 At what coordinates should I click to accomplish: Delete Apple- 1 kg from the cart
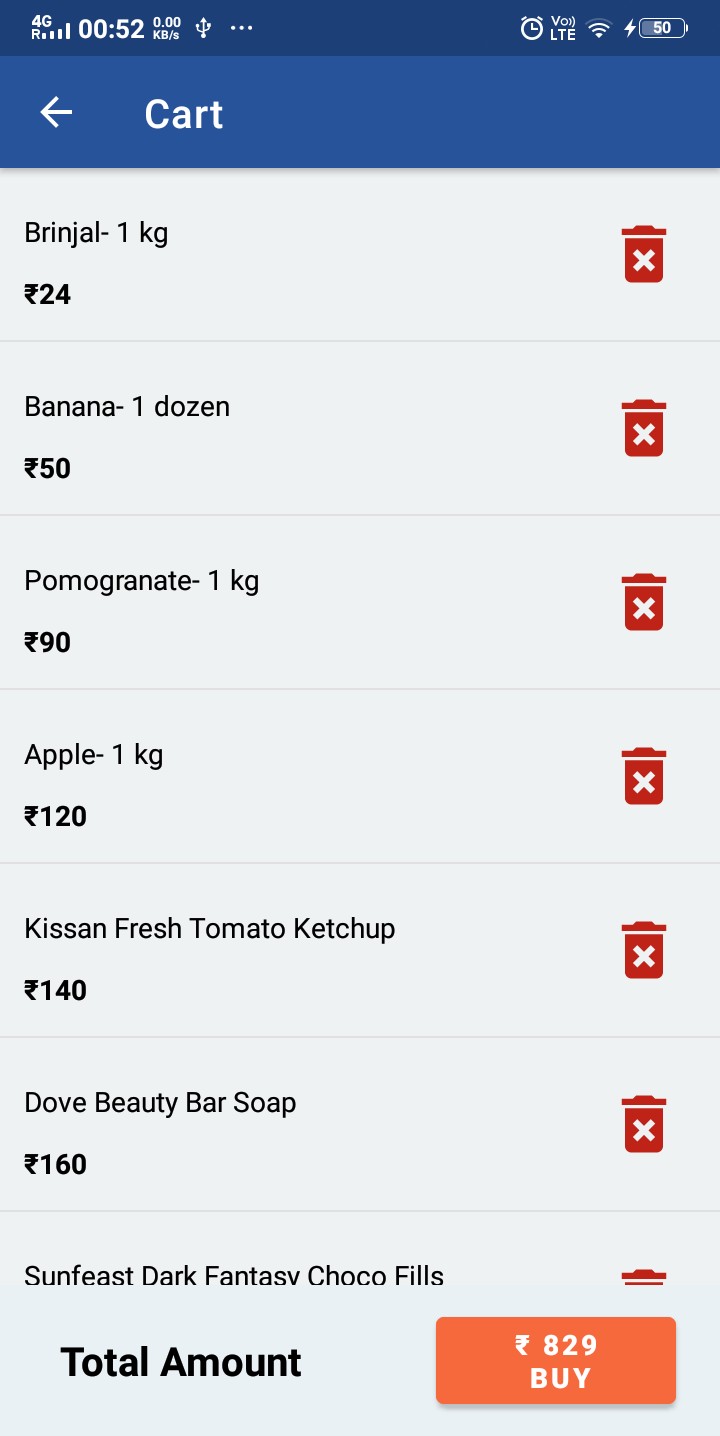[x=644, y=777]
